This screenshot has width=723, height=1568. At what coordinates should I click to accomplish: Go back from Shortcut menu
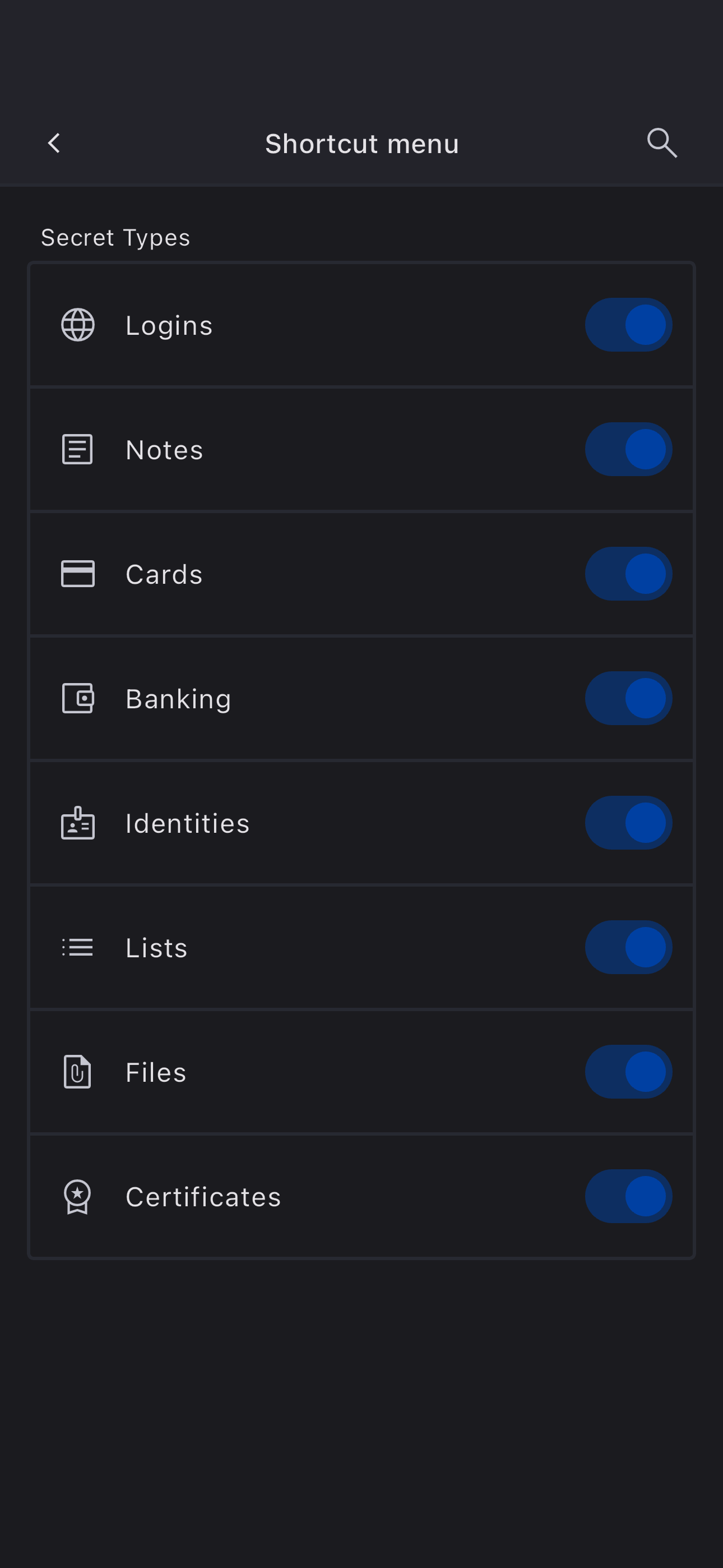click(x=54, y=144)
